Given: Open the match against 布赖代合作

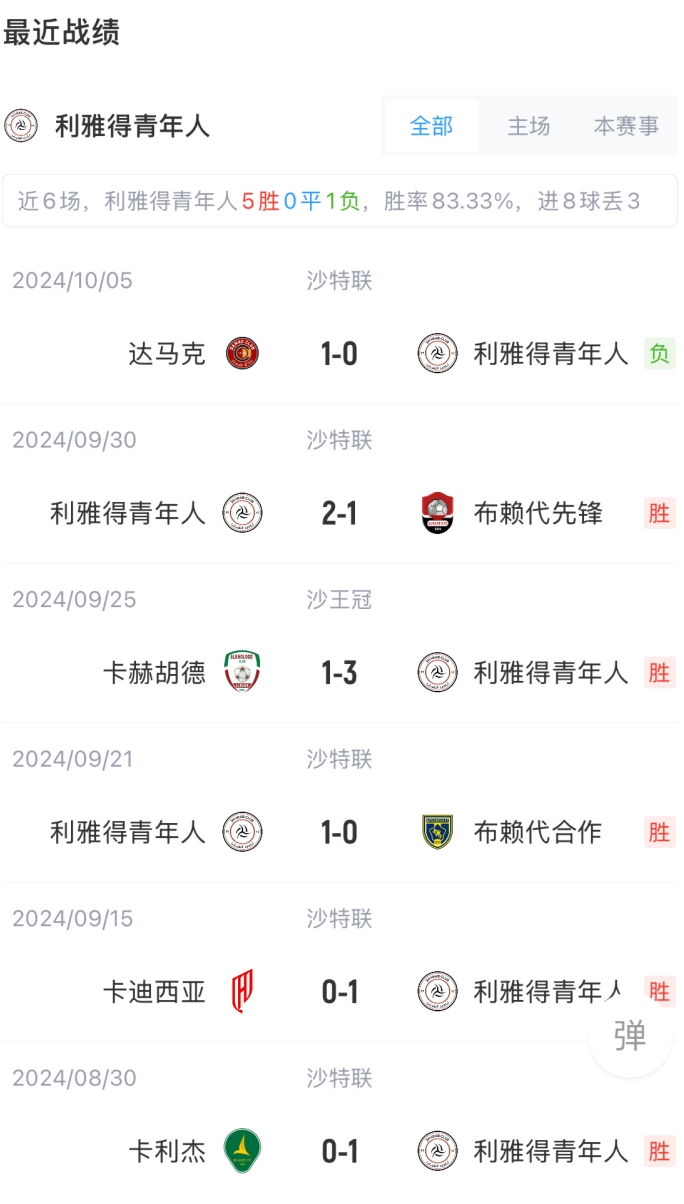Looking at the screenshot, I should pyautogui.click(x=340, y=832).
